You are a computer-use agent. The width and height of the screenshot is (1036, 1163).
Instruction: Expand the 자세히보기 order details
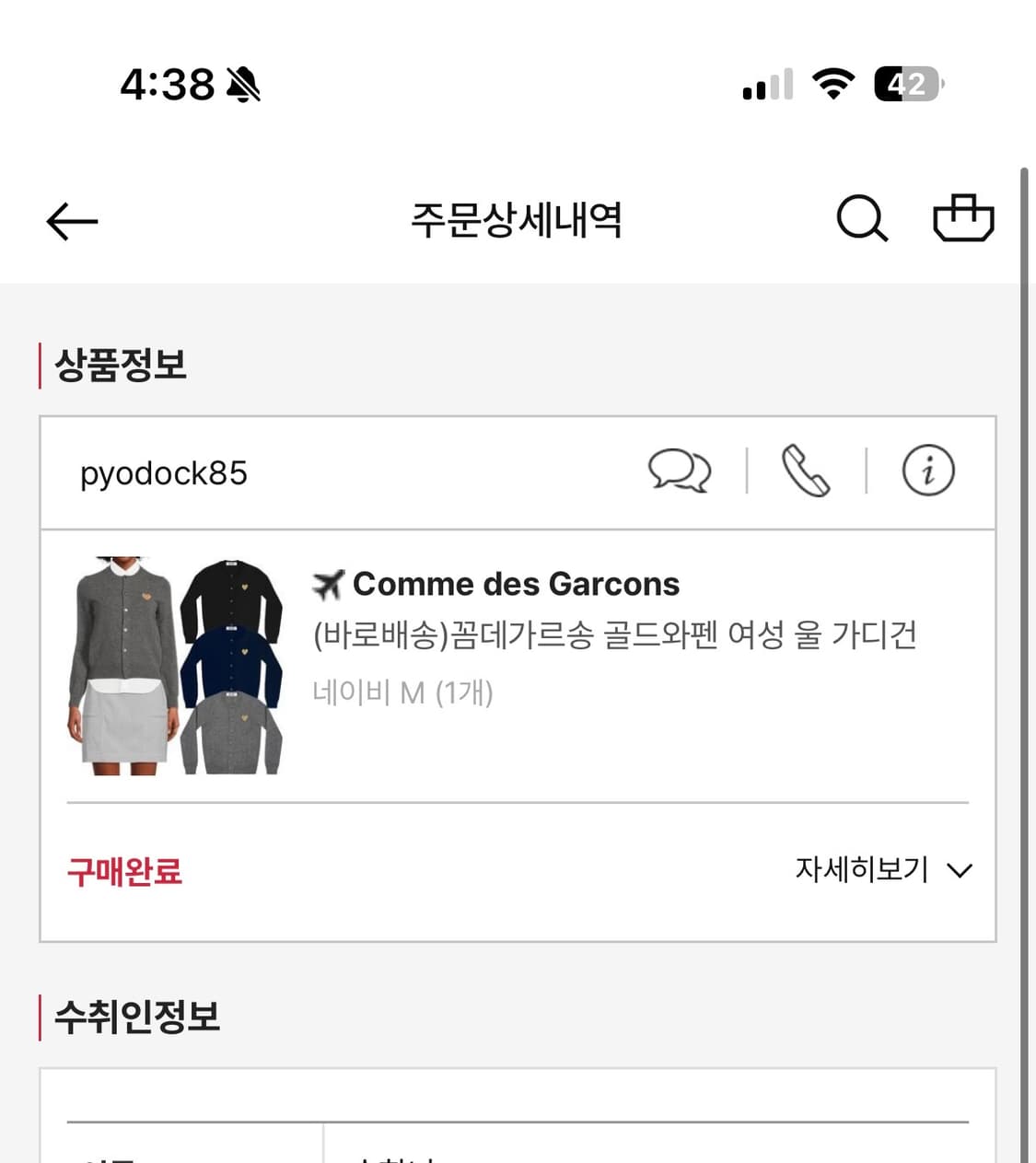[x=862, y=869]
